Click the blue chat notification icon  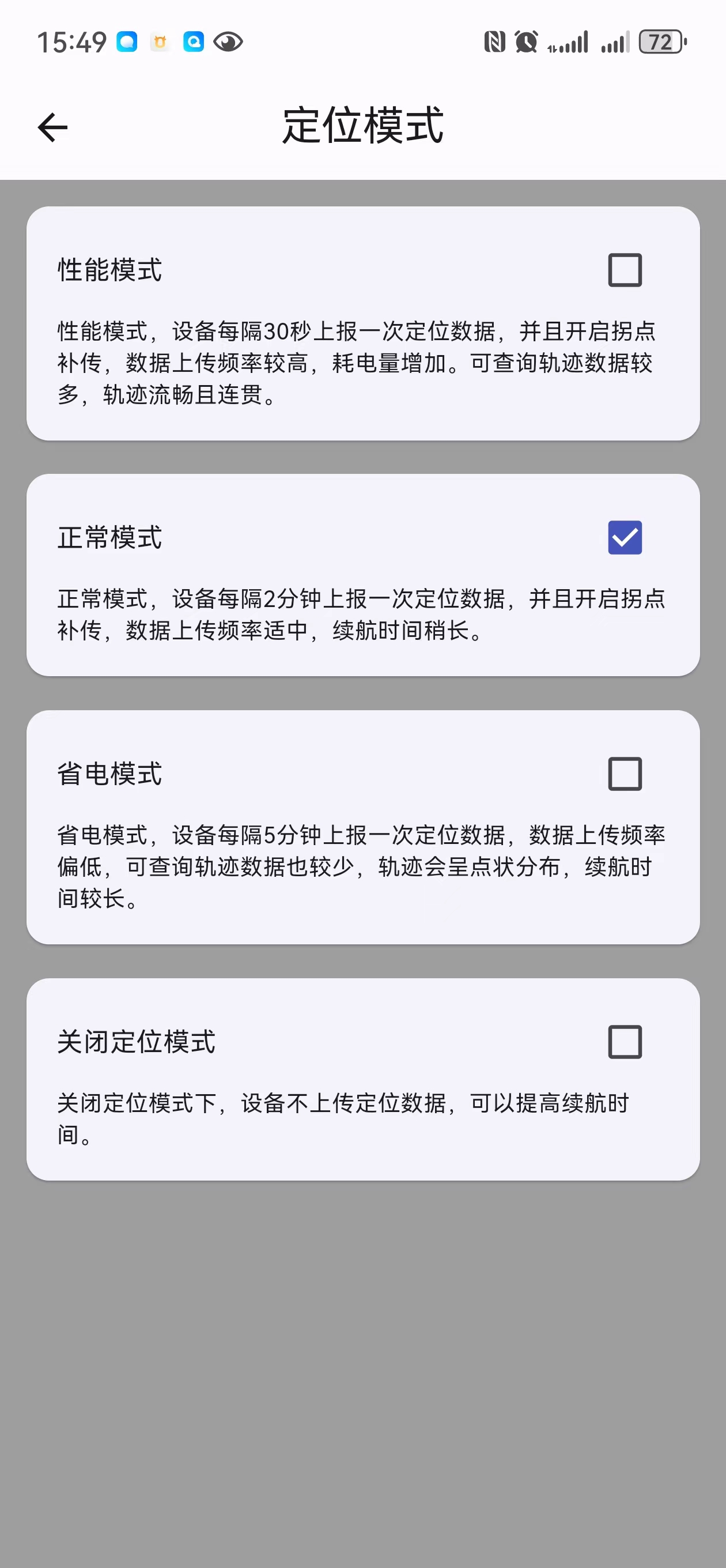point(127,42)
